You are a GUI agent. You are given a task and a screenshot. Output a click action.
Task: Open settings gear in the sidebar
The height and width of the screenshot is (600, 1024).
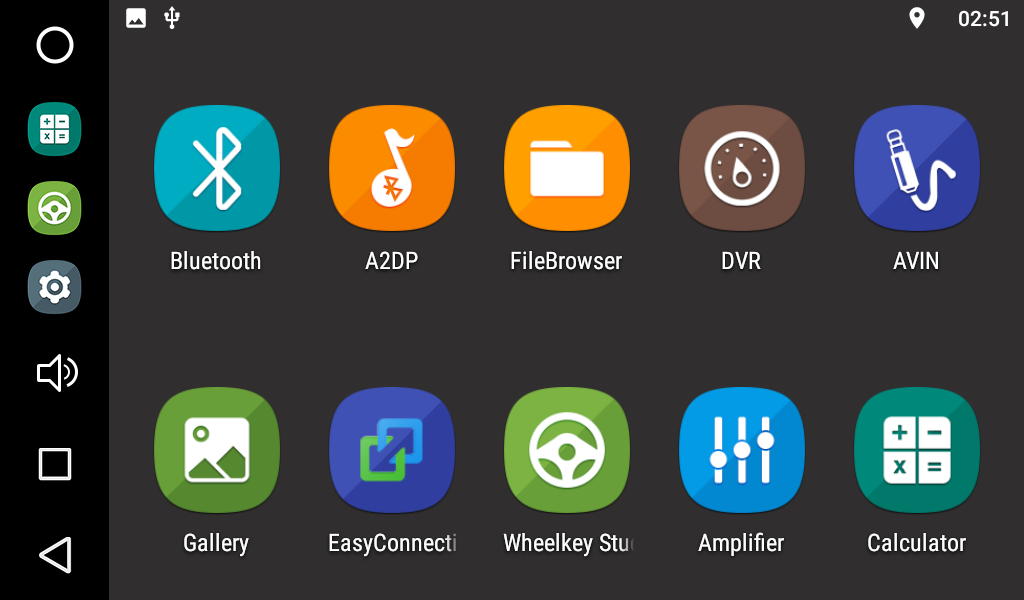pyautogui.click(x=54, y=288)
